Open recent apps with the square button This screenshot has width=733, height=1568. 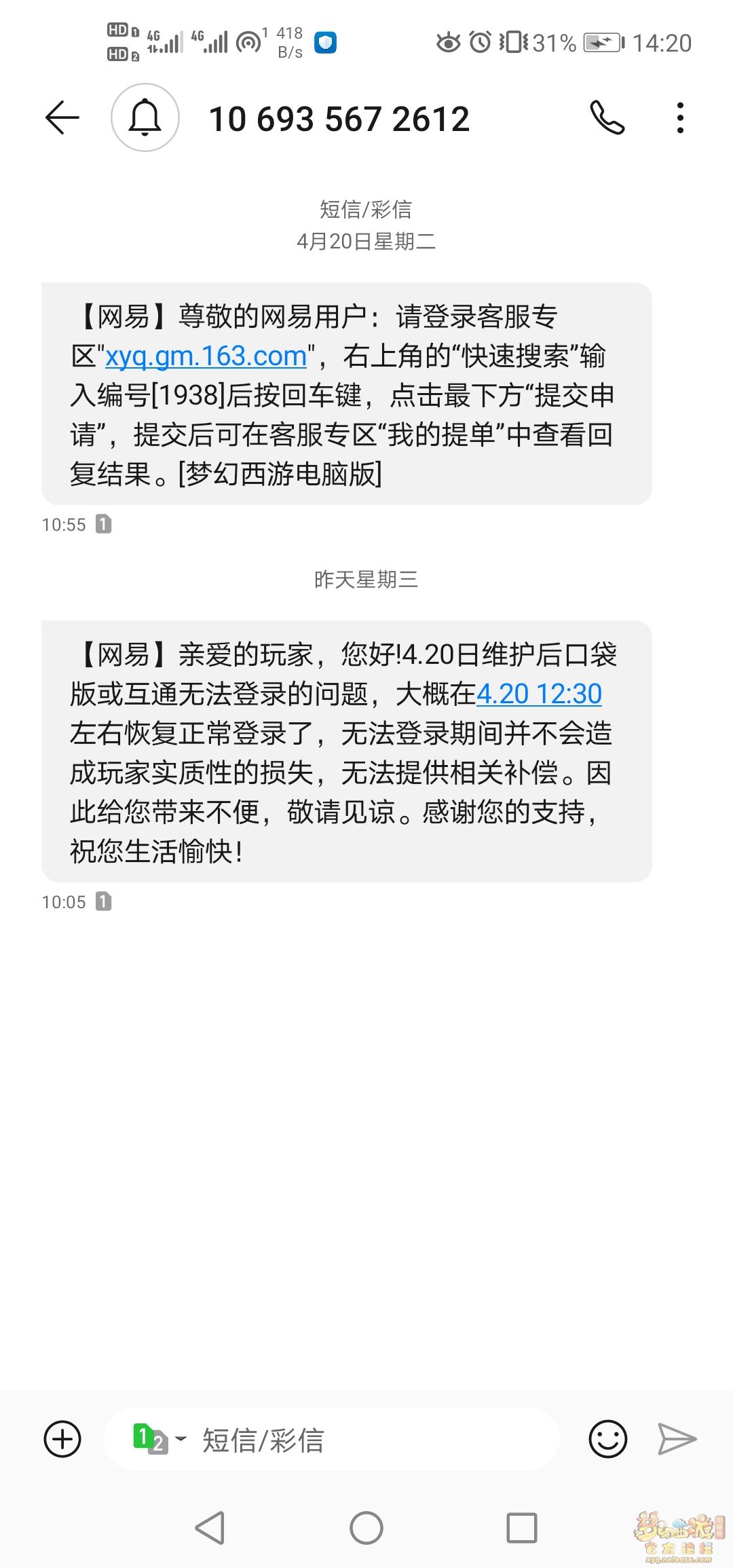522,1528
